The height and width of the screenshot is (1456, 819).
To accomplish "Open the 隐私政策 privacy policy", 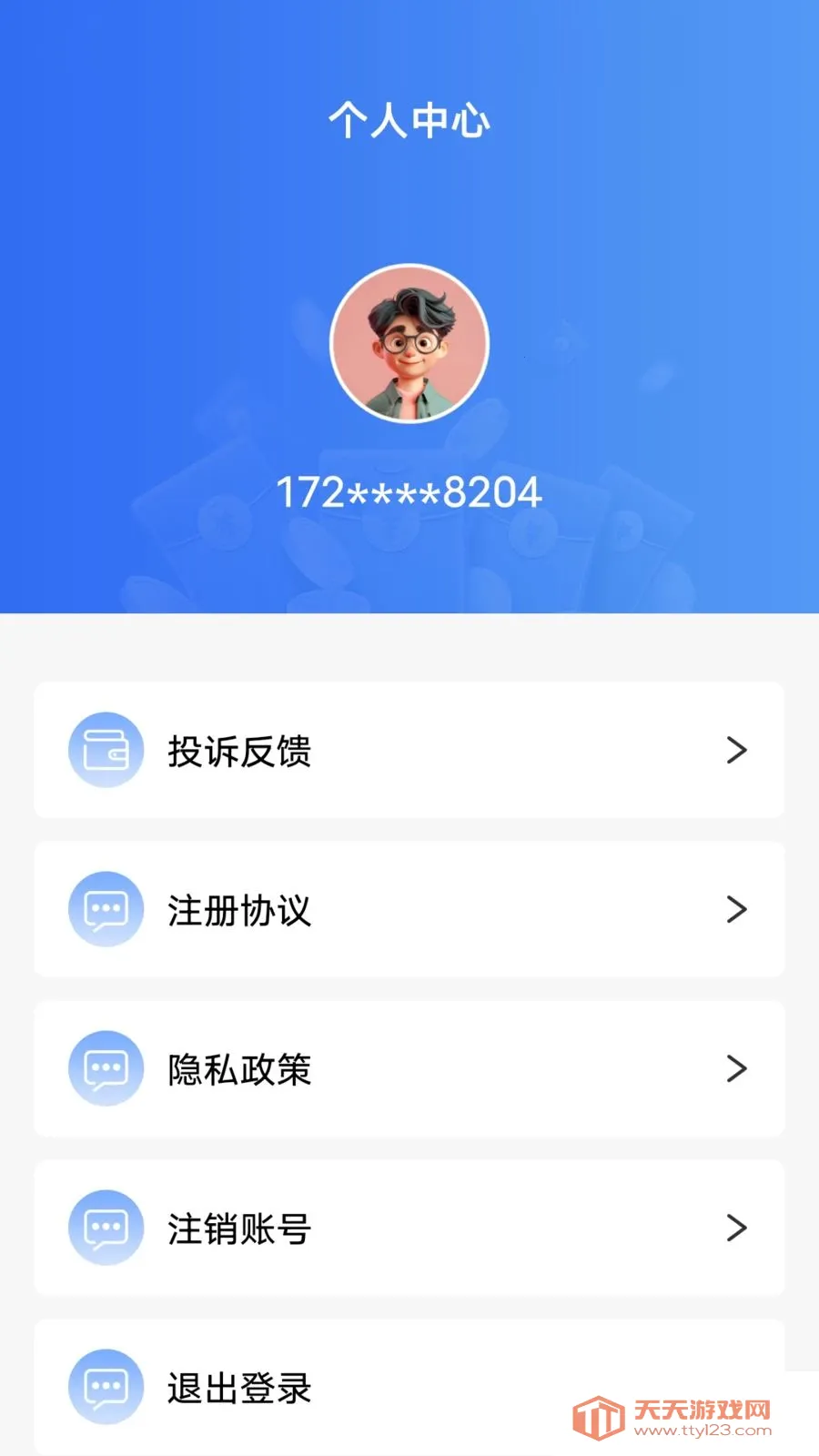I will [x=238, y=1069].
